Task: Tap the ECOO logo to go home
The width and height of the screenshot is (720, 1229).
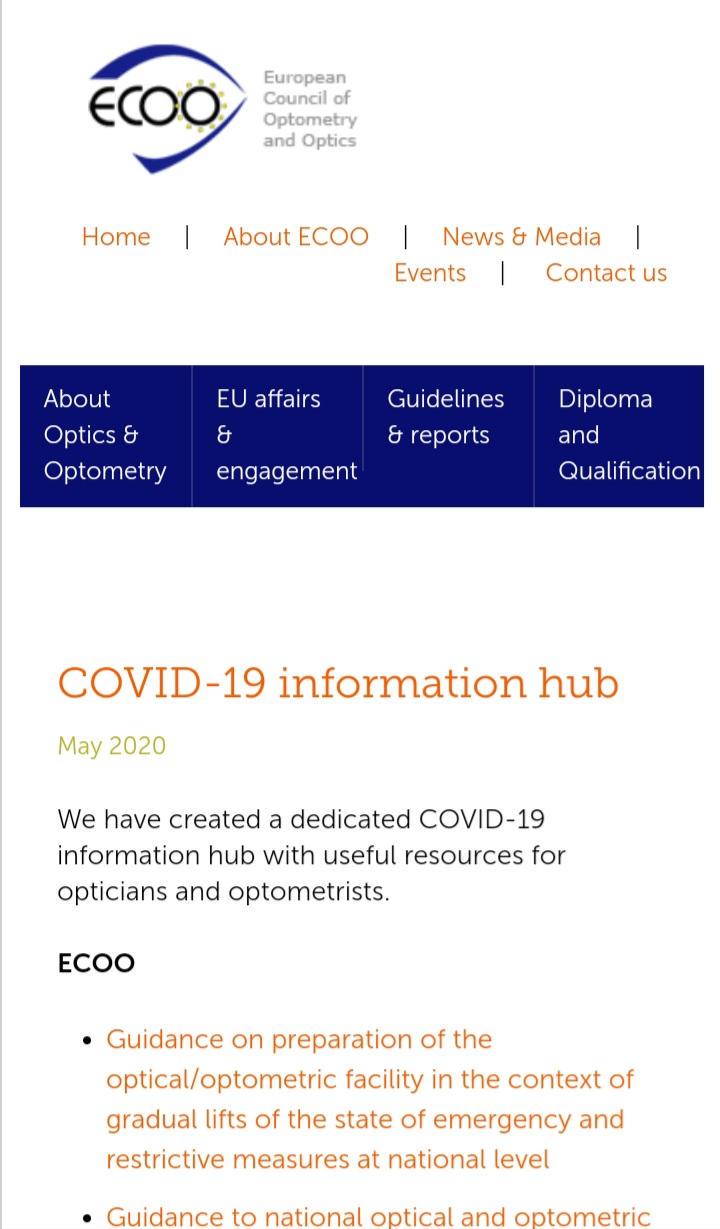Action: pyautogui.click(x=222, y=108)
